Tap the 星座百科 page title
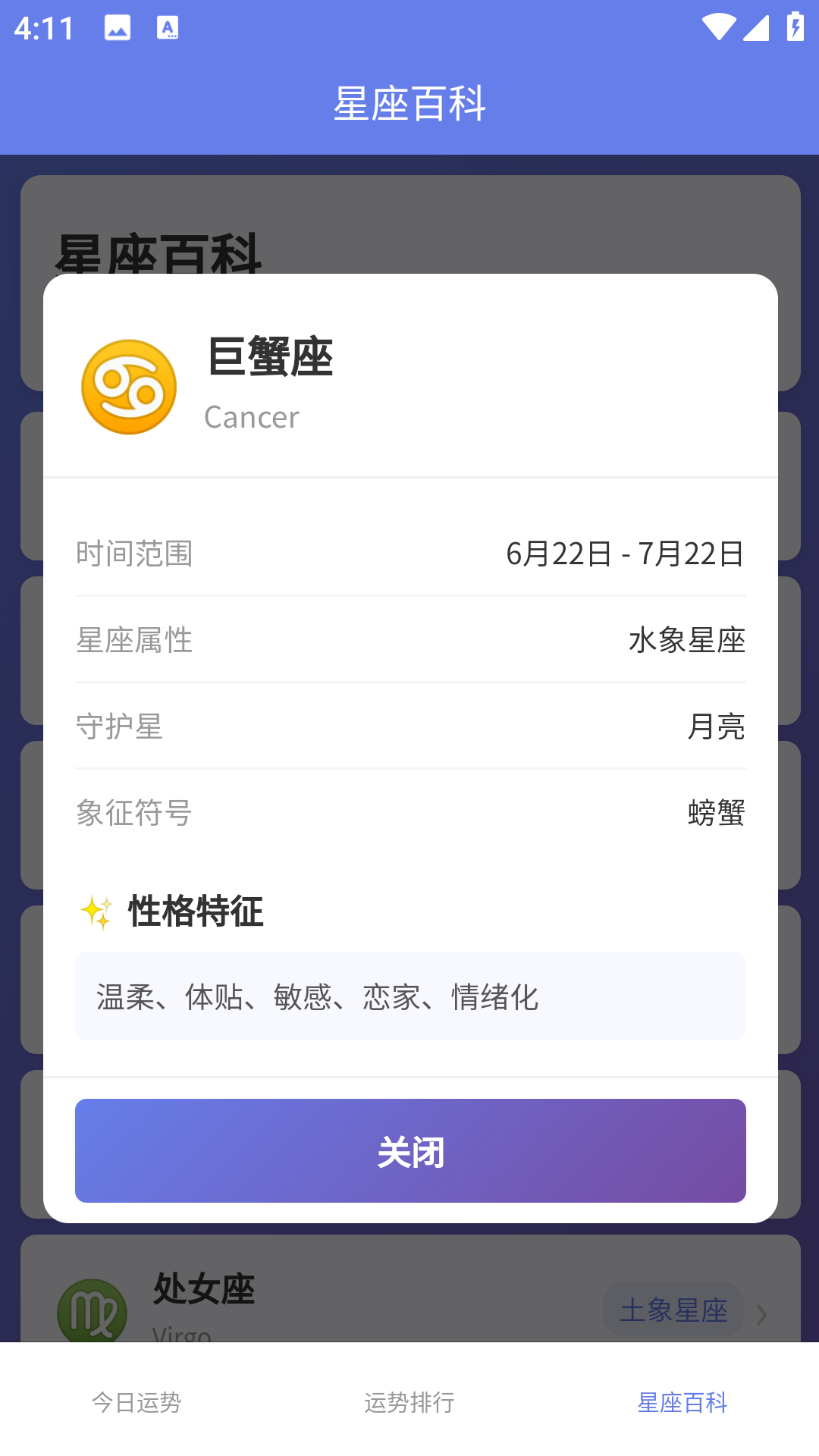The width and height of the screenshot is (819, 1456). 409,104
